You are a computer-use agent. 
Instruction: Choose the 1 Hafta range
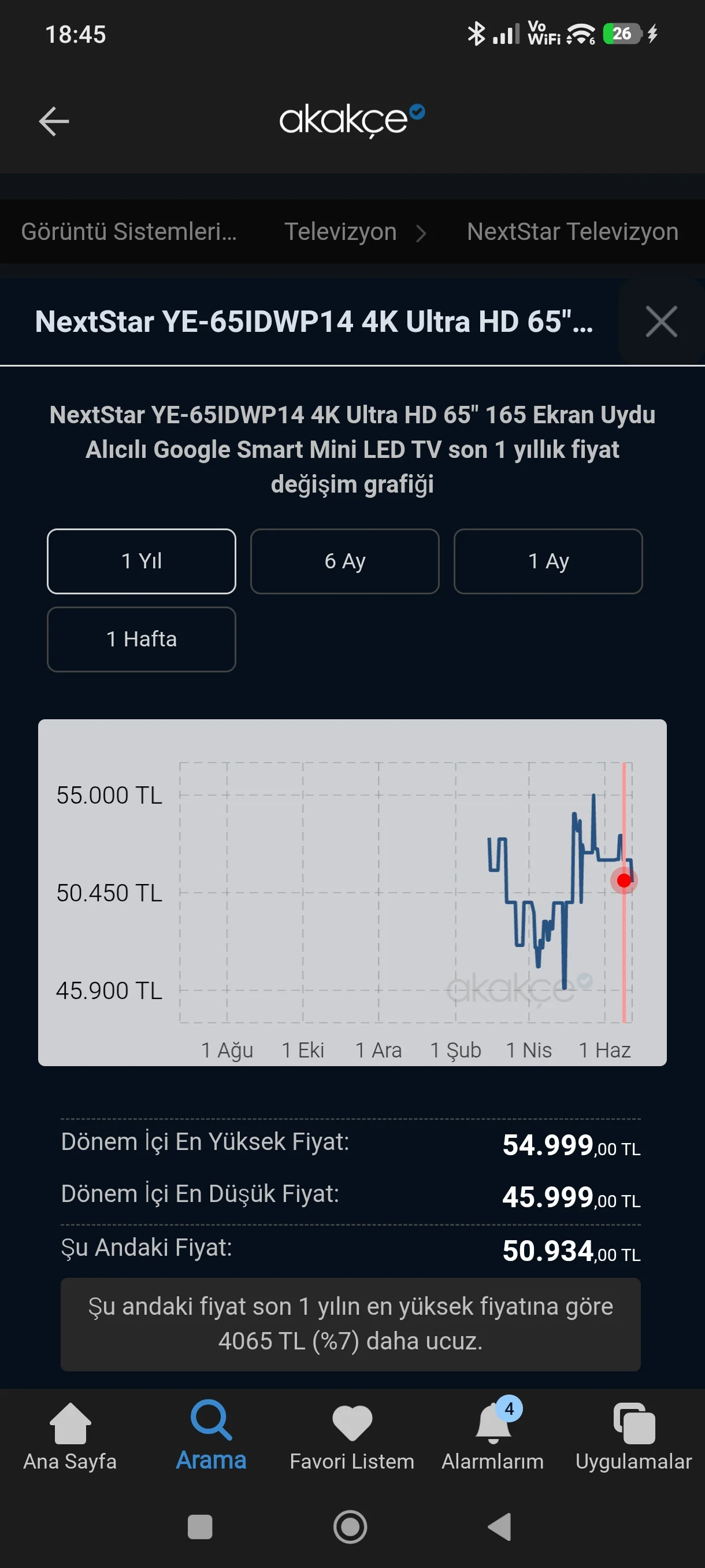(142, 639)
